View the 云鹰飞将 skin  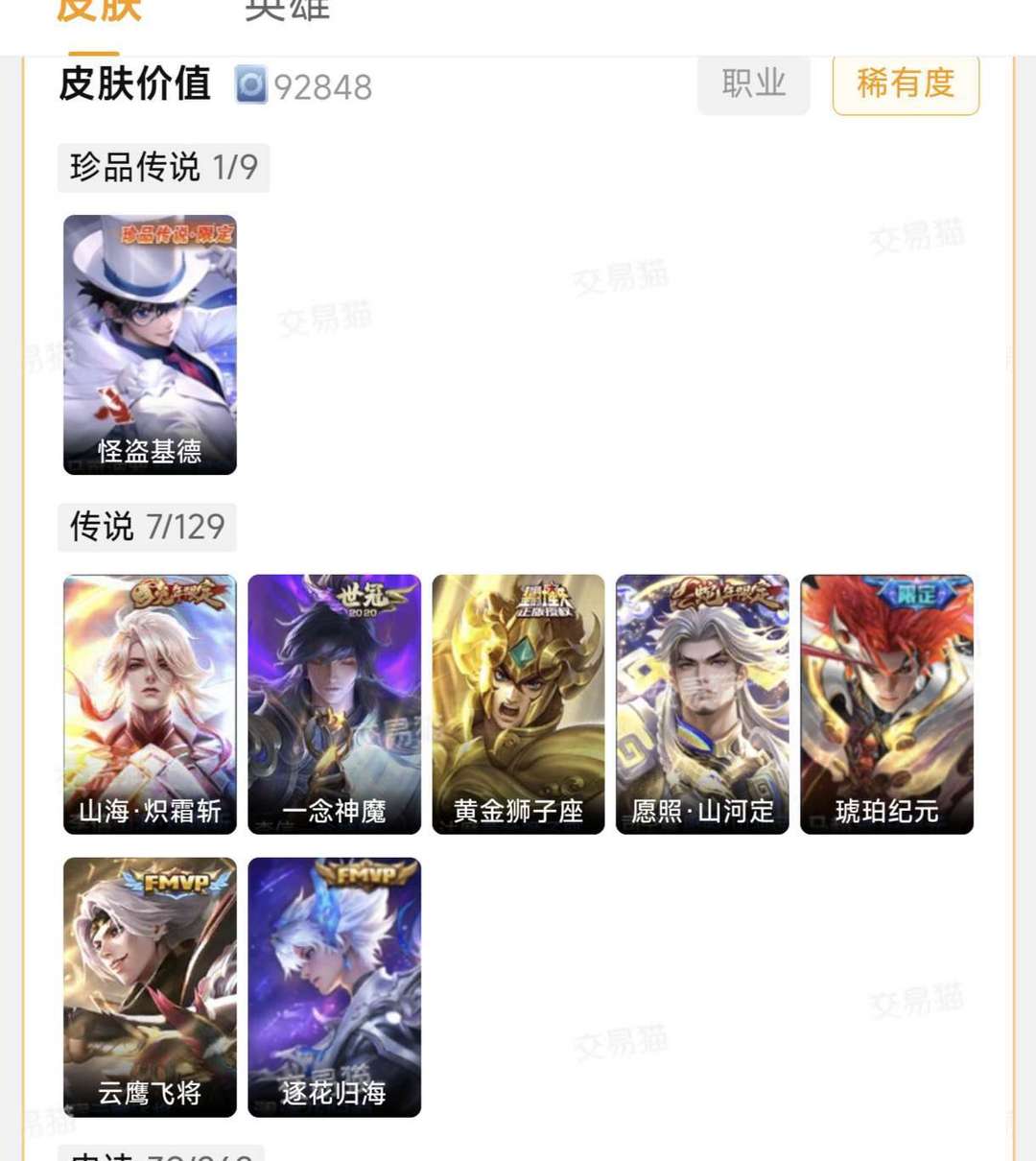pos(150,986)
